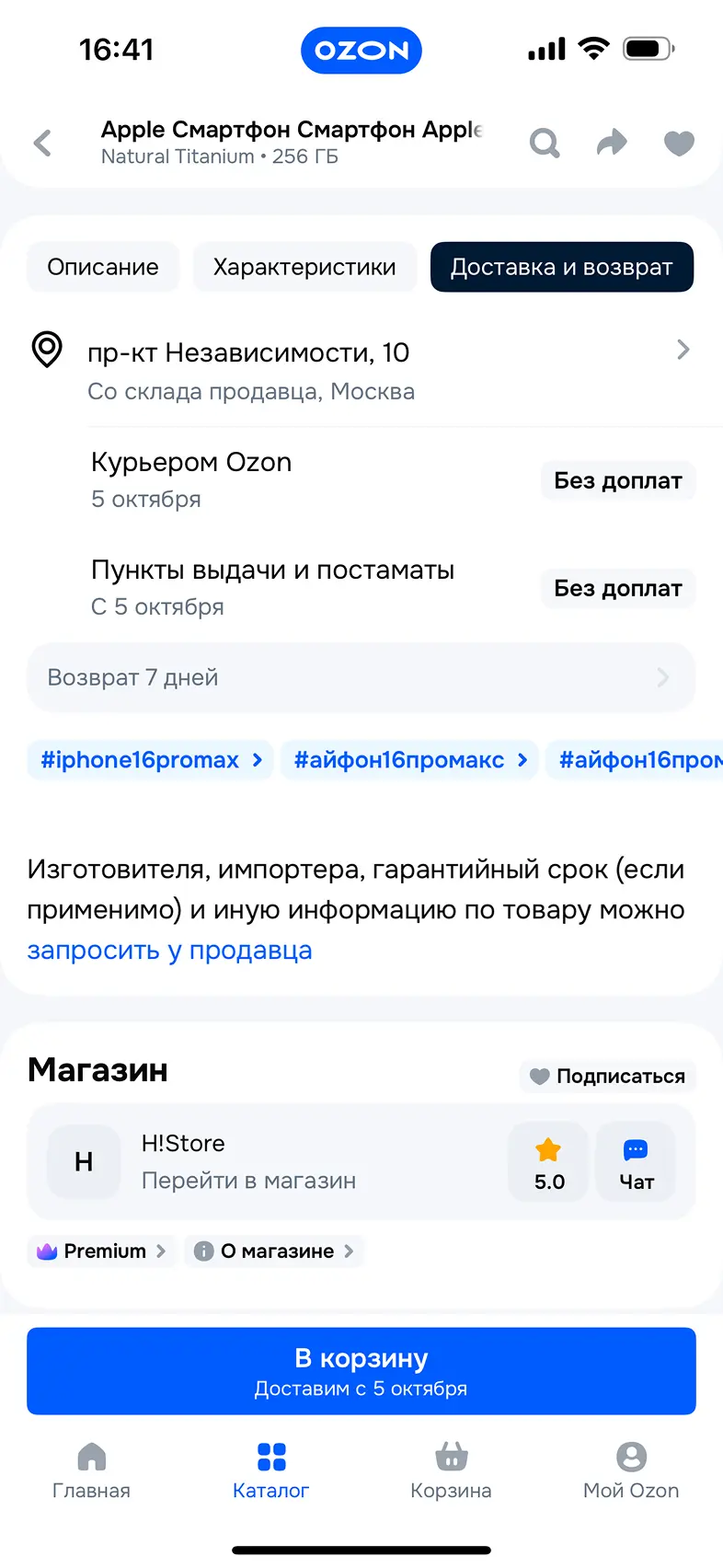Add the item with В корзину
Viewport: 723px width, 1568px height.
click(x=361, y=1370)
